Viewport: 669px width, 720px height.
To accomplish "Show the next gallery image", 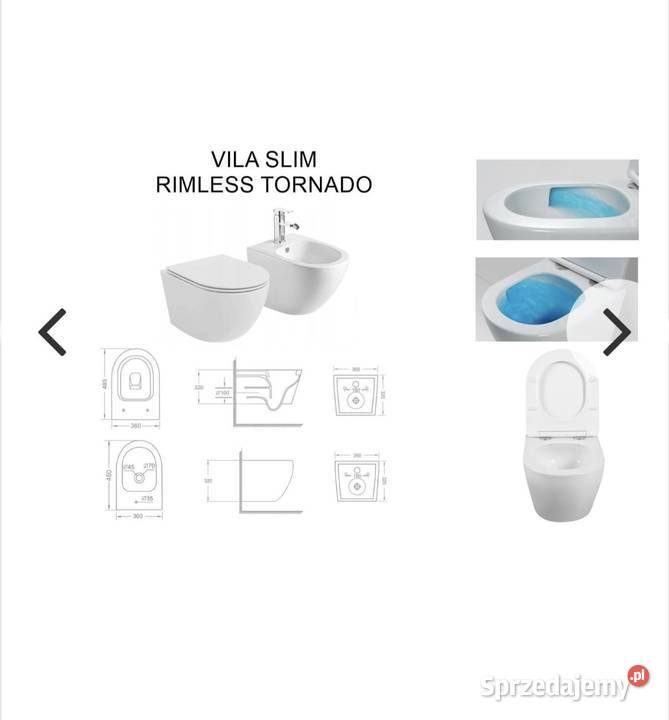I will pos(616,332).
